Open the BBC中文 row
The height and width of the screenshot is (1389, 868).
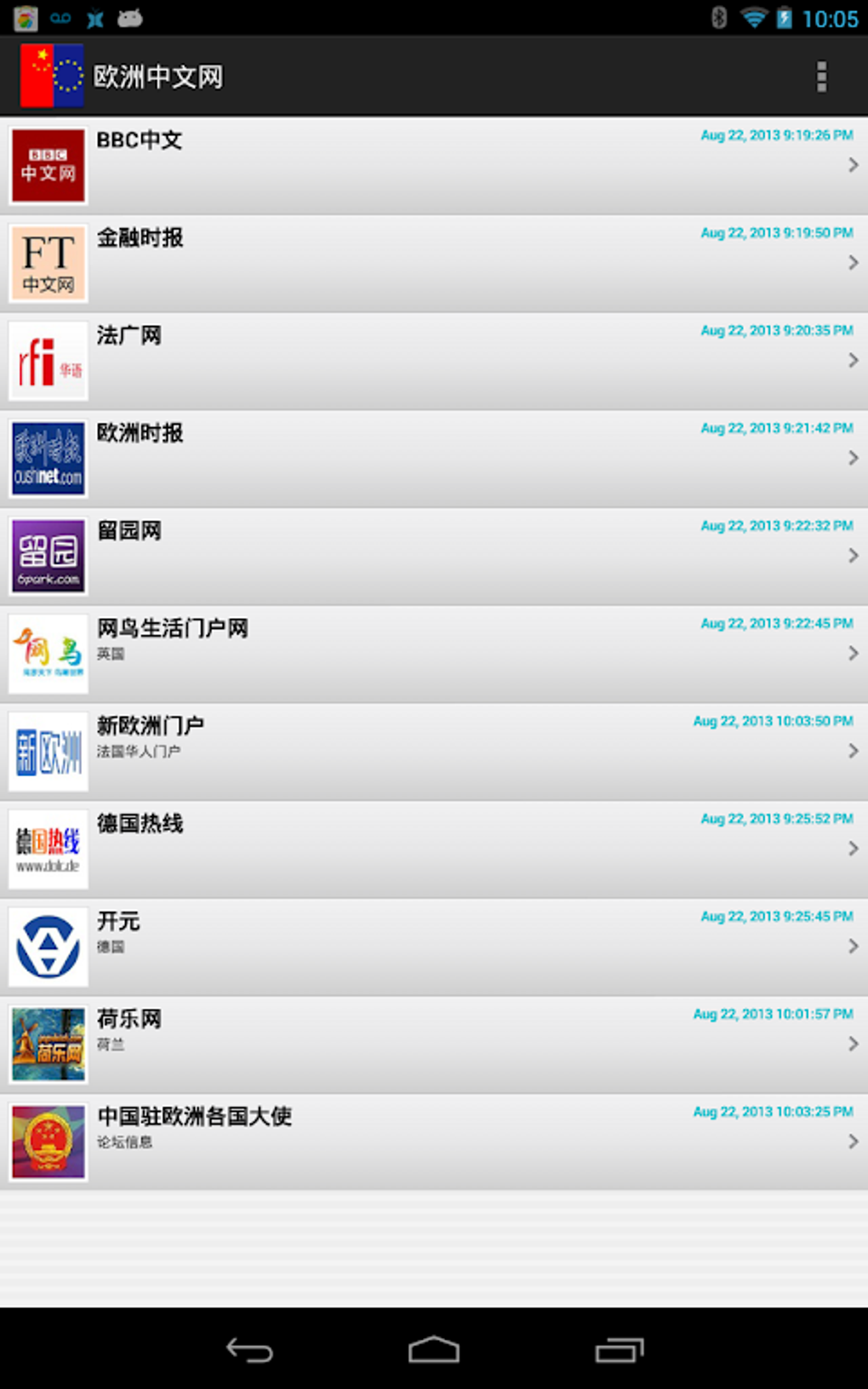coord(434,166)
